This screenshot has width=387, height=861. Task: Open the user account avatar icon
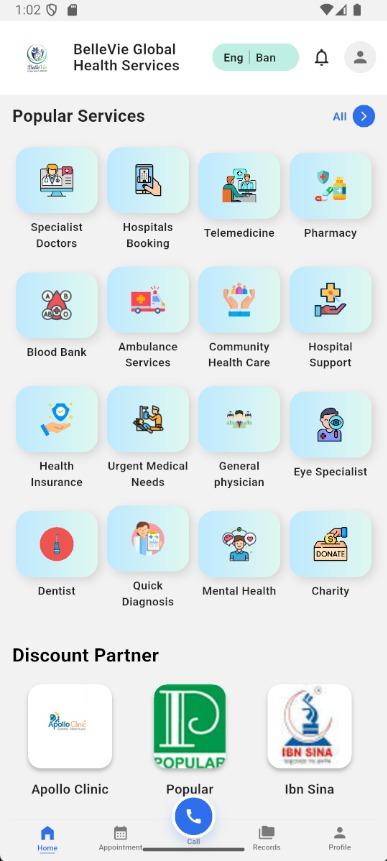click(360, 57)
